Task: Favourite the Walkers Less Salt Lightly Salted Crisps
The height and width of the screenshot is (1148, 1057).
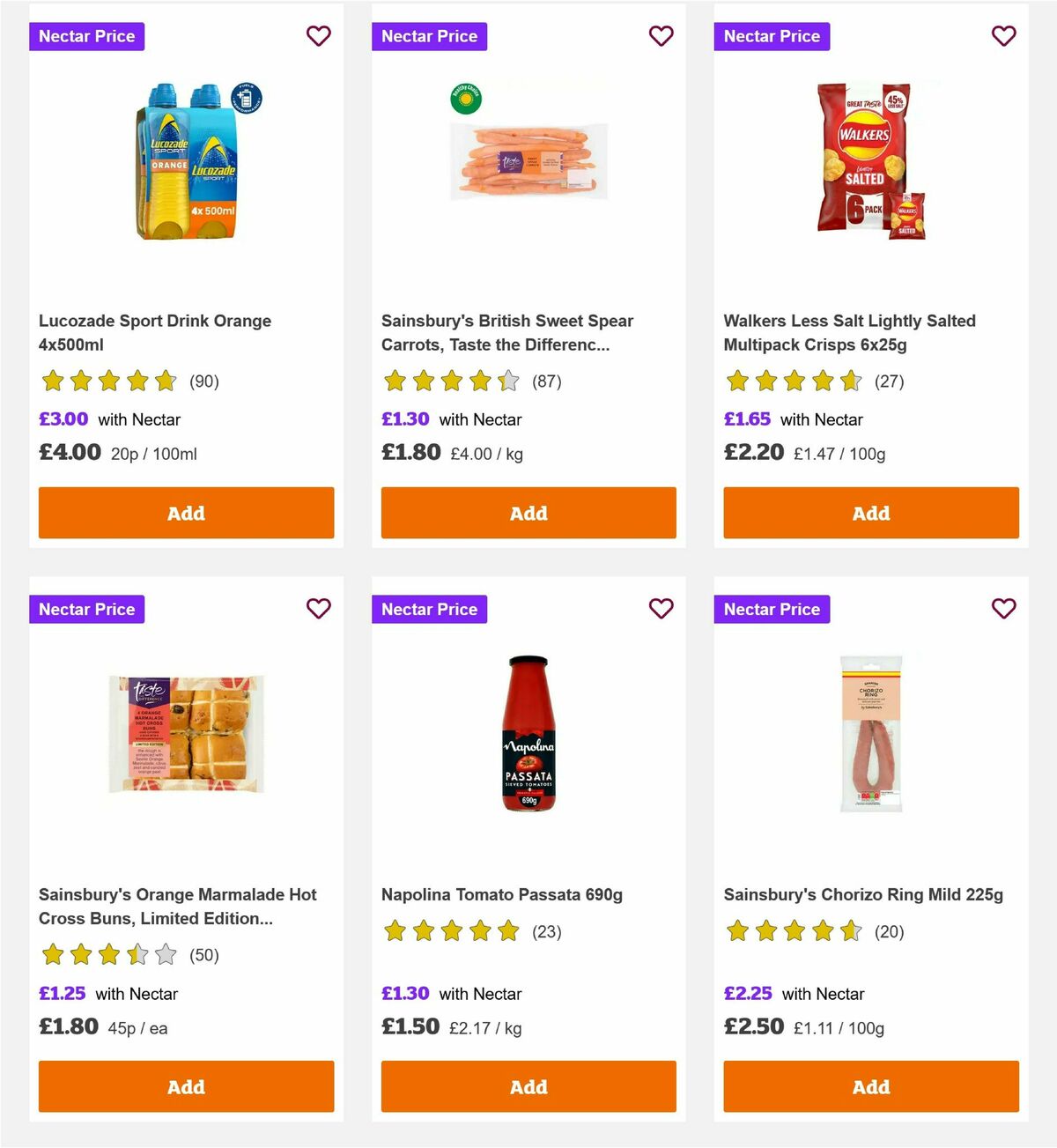Action: (x=1003, y=36)
